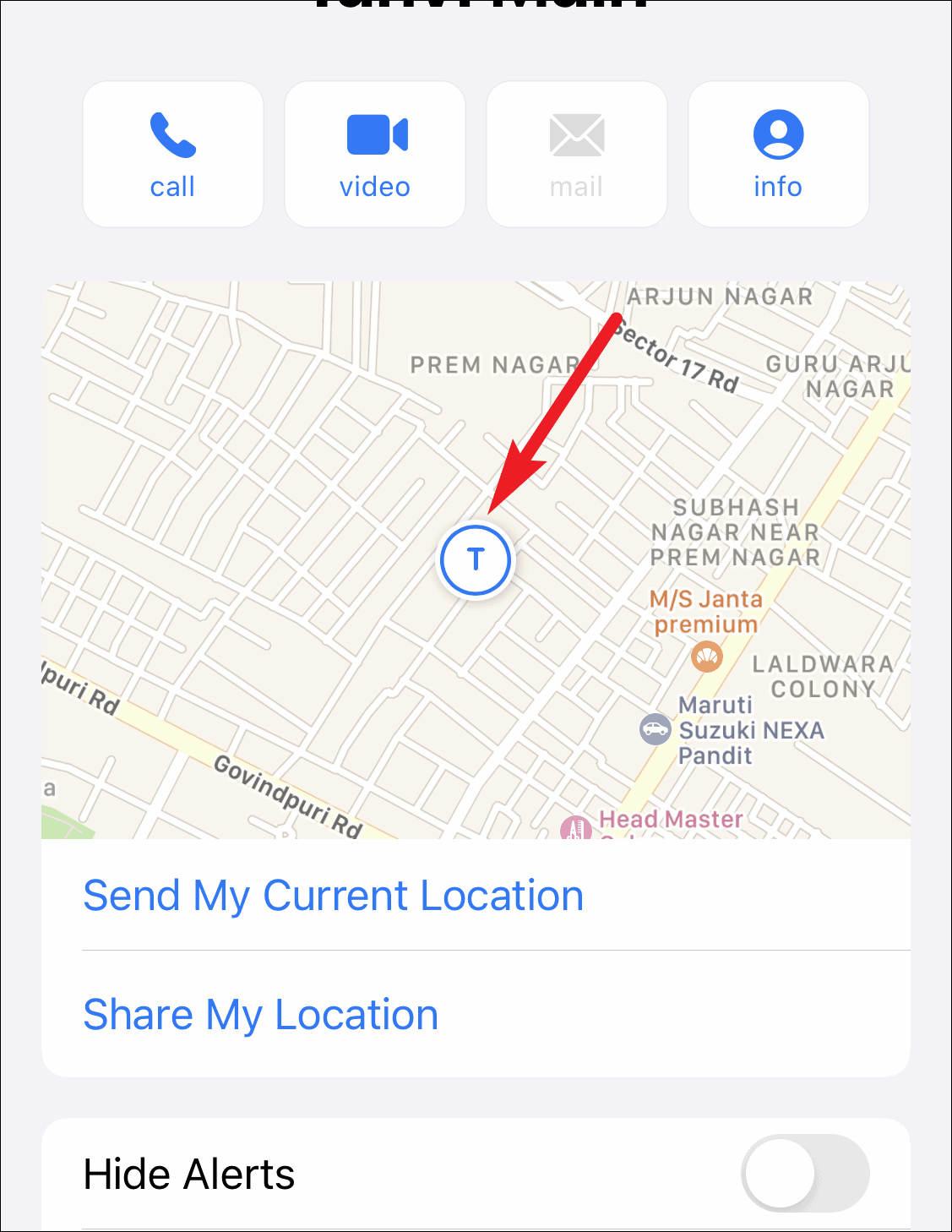
Task: Open the contact's location map
Action: (x=476, y=559)
